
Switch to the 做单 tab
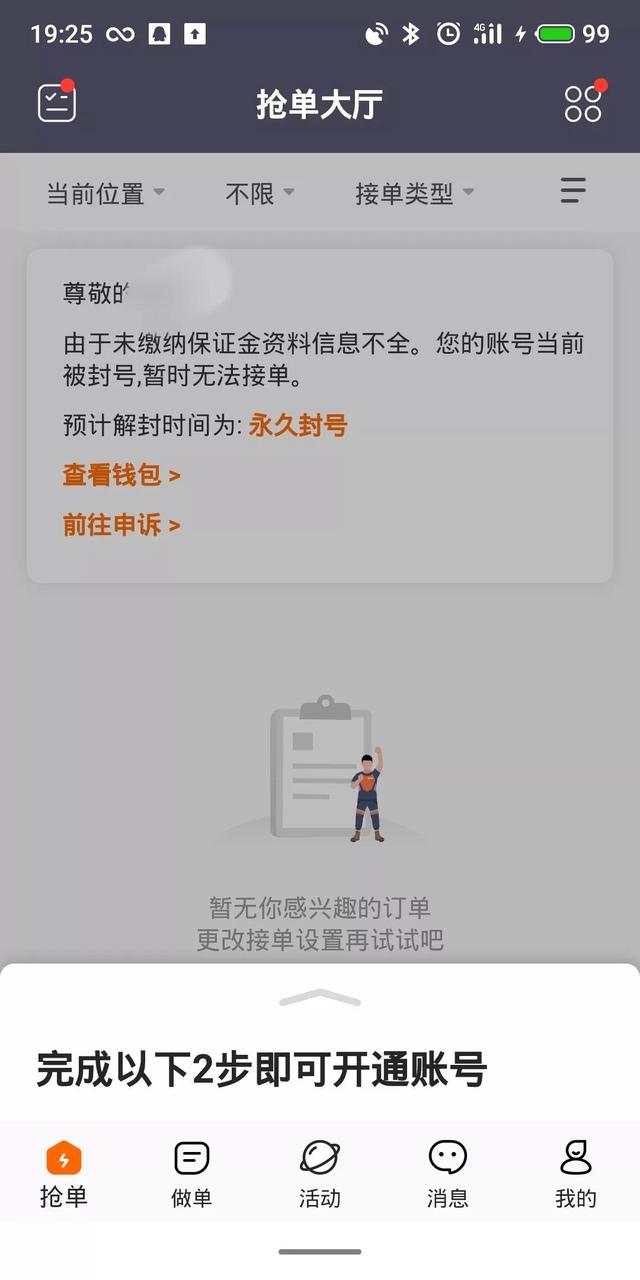(192, 1174)
